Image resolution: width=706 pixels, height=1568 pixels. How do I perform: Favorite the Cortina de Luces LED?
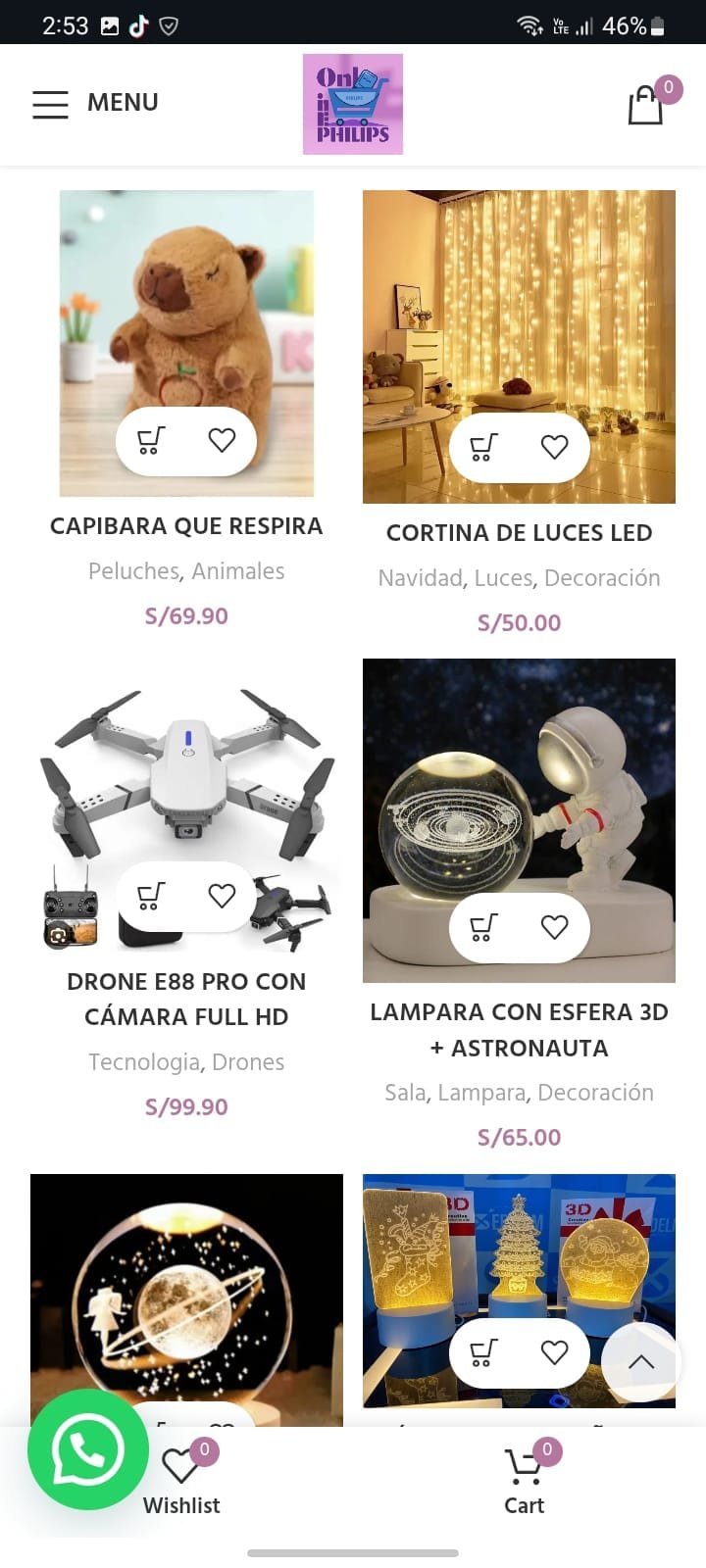tap(555, 447)
